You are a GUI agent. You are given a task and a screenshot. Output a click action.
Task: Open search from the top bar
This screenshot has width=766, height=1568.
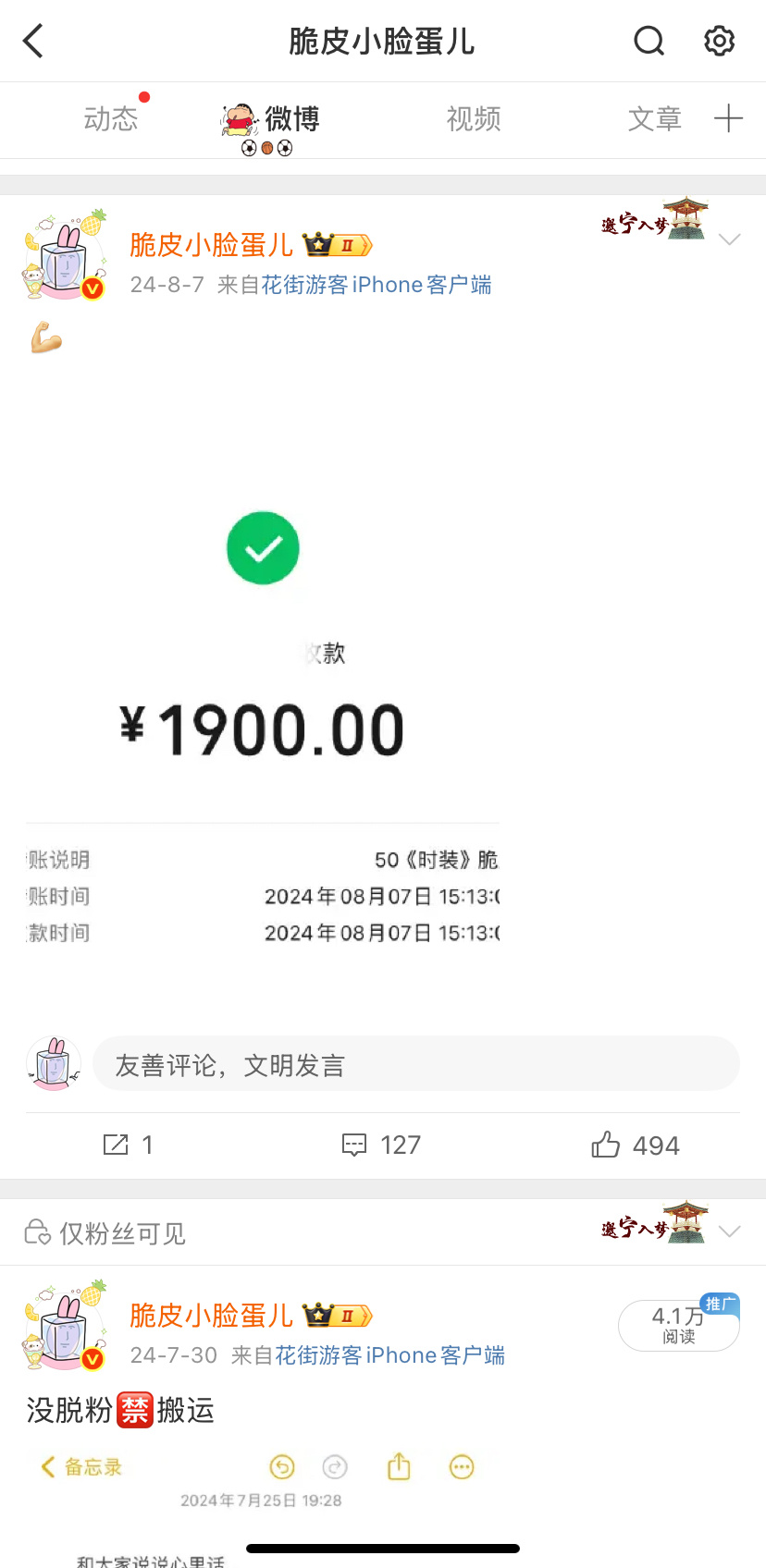[649, 41]
